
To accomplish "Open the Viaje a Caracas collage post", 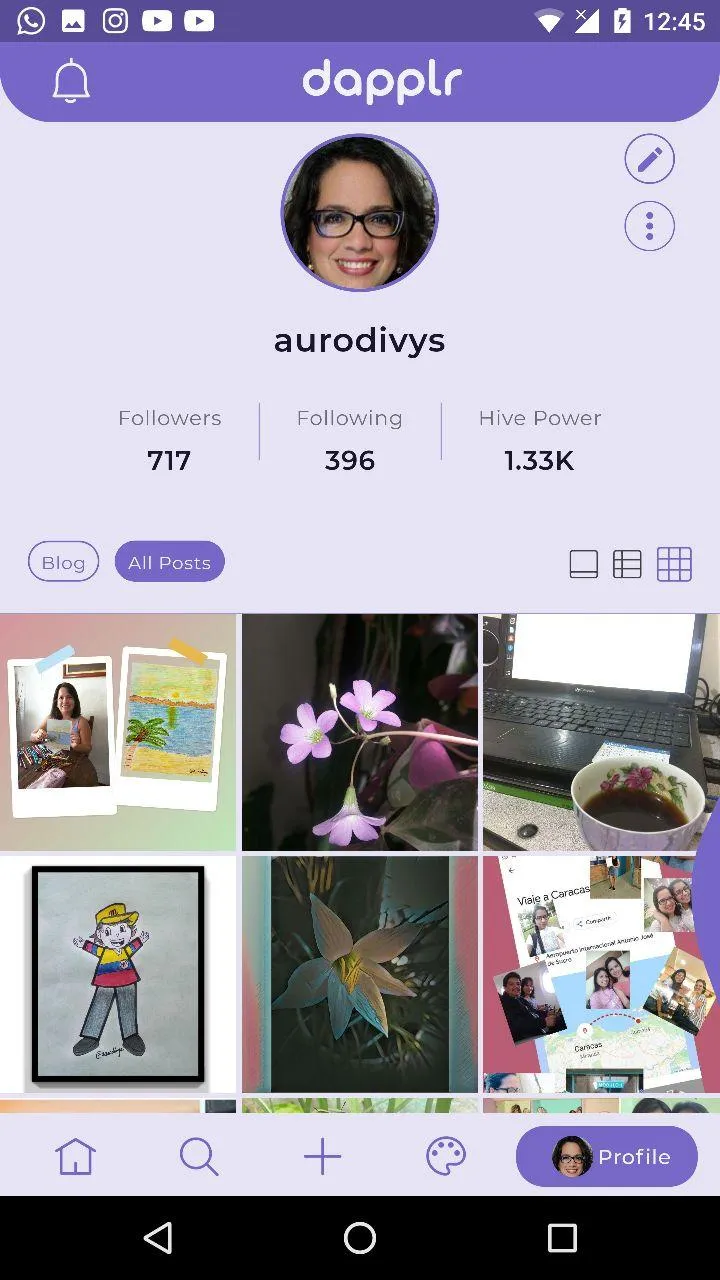I will [x=598, y=974].
